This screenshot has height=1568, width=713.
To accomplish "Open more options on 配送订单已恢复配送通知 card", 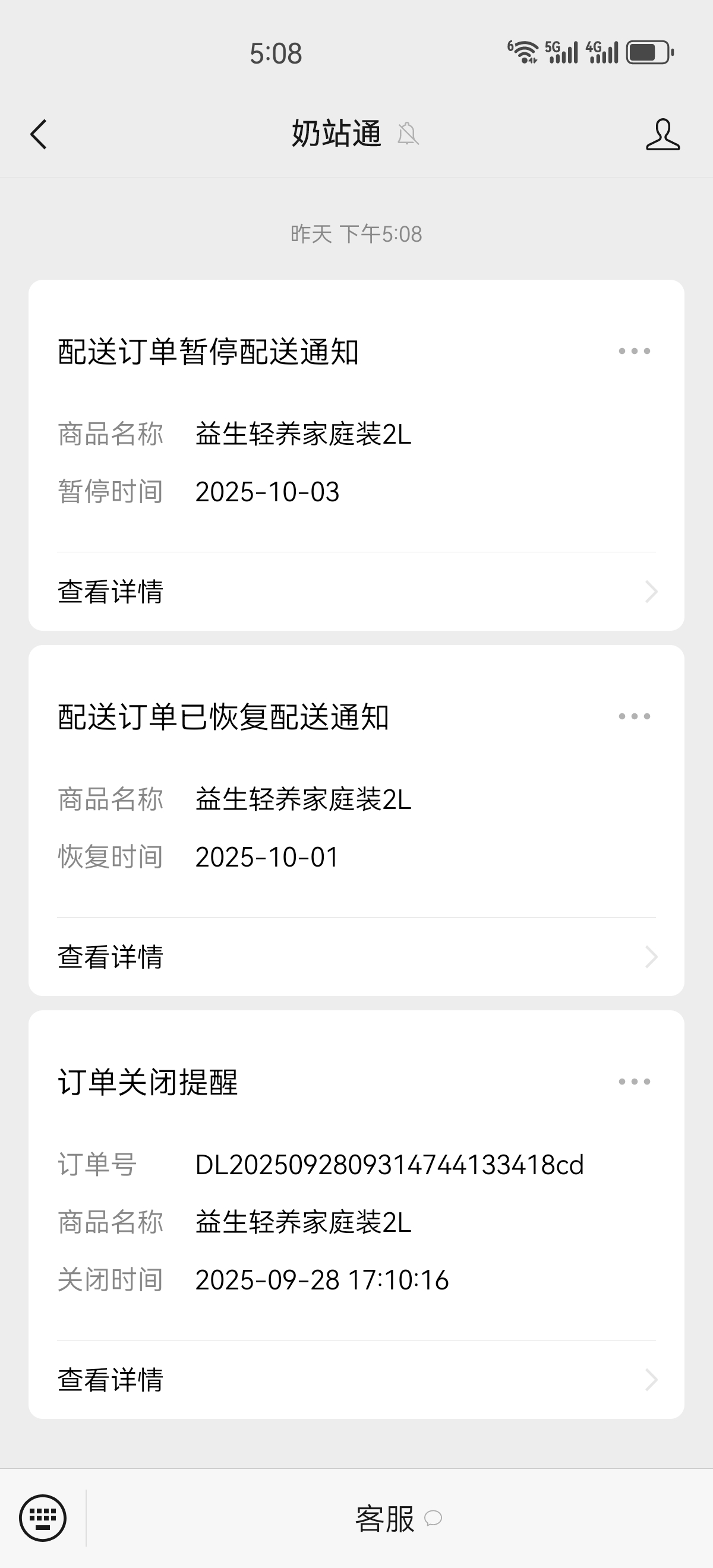I will pos(634,716).
